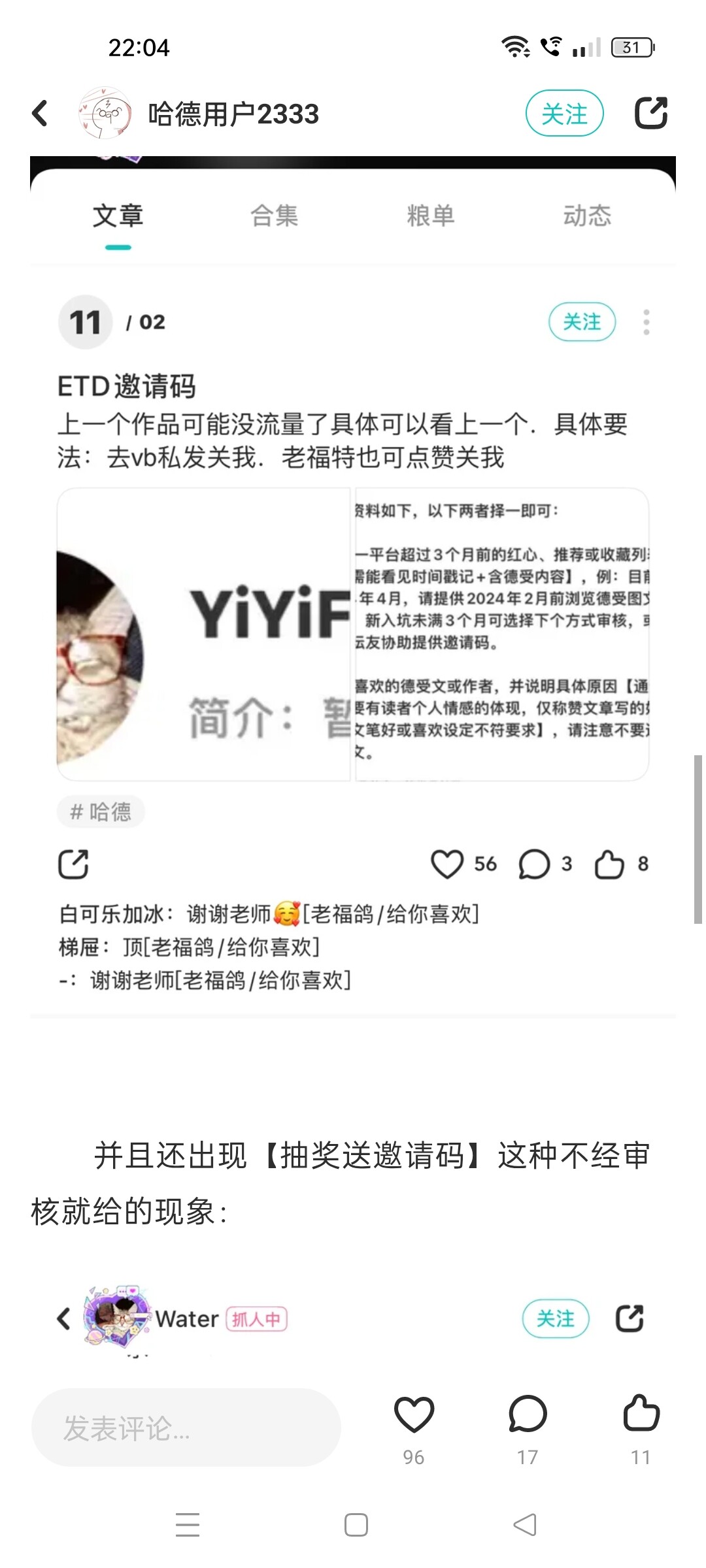Image resolution: width=706 pixels, height=1568 pixels.
Task: Like the article with the heart (96)
Action: tap(414, 1429)
